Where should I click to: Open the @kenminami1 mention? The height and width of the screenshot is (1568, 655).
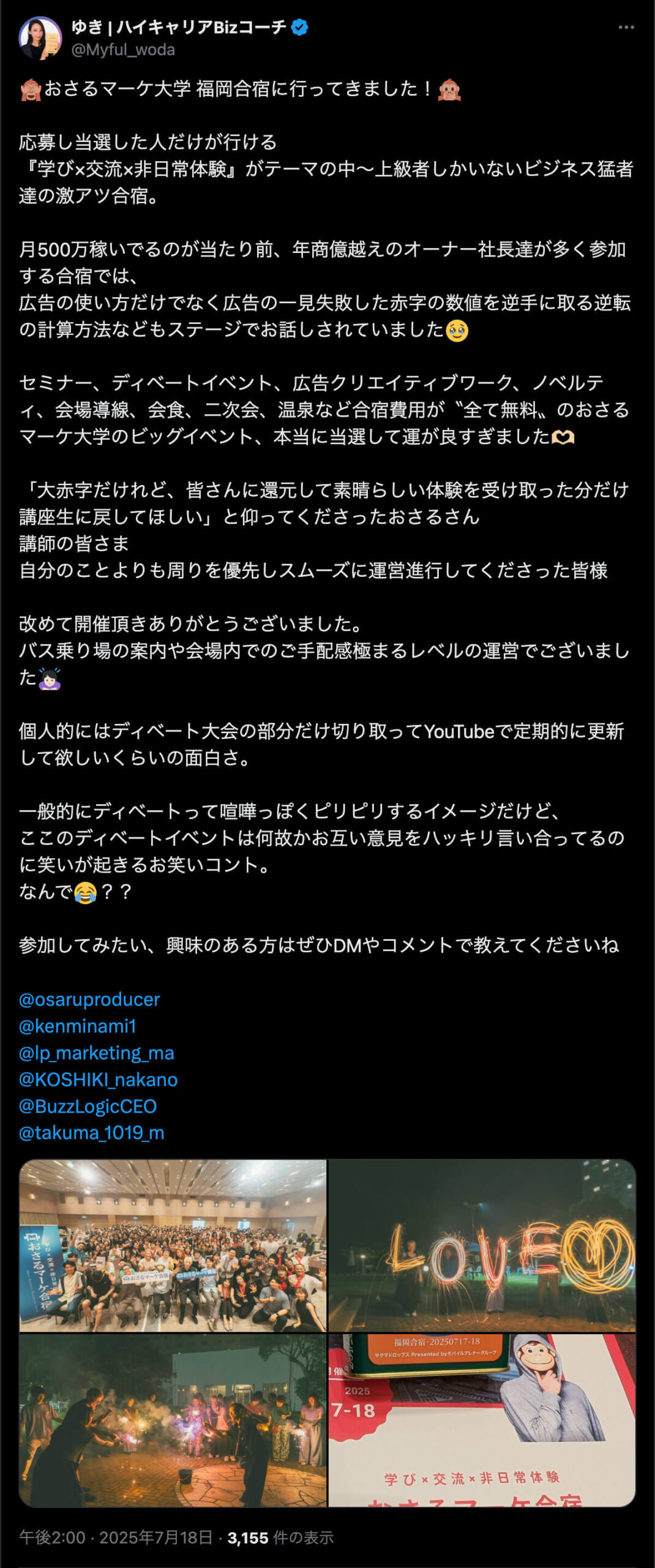[78, 1026]
